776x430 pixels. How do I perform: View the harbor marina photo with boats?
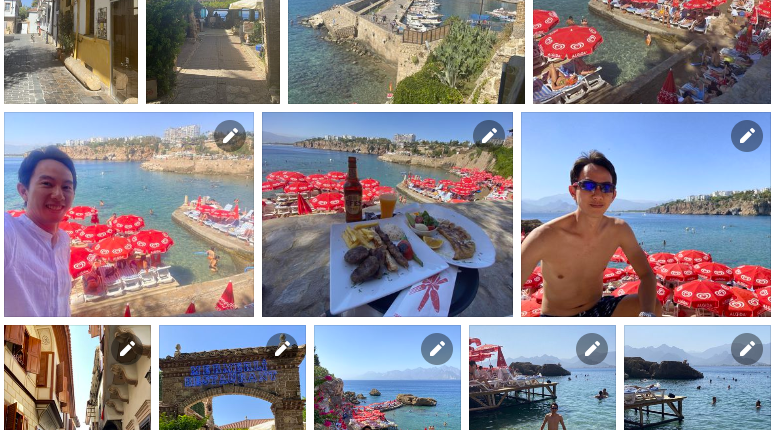[x=406, y=50]
